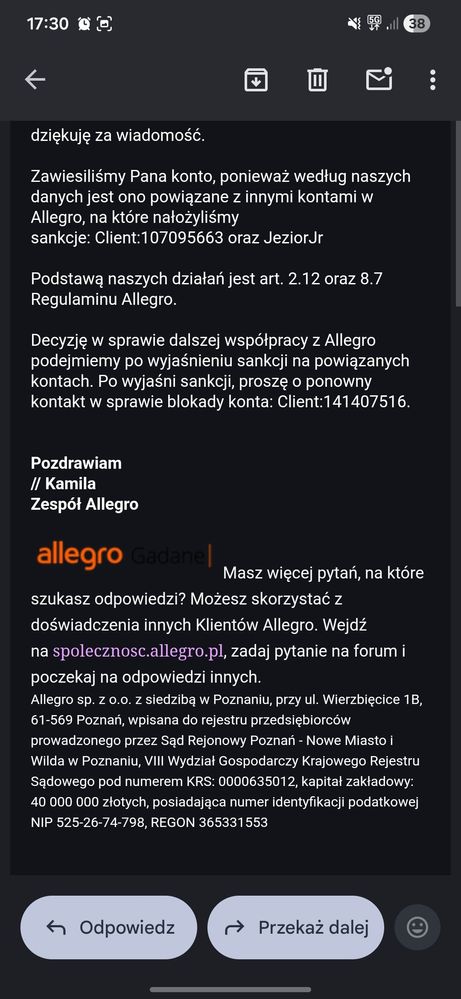Archive this email
The height and width of the screenshot is (999, 461).
[x=256, y=80]
